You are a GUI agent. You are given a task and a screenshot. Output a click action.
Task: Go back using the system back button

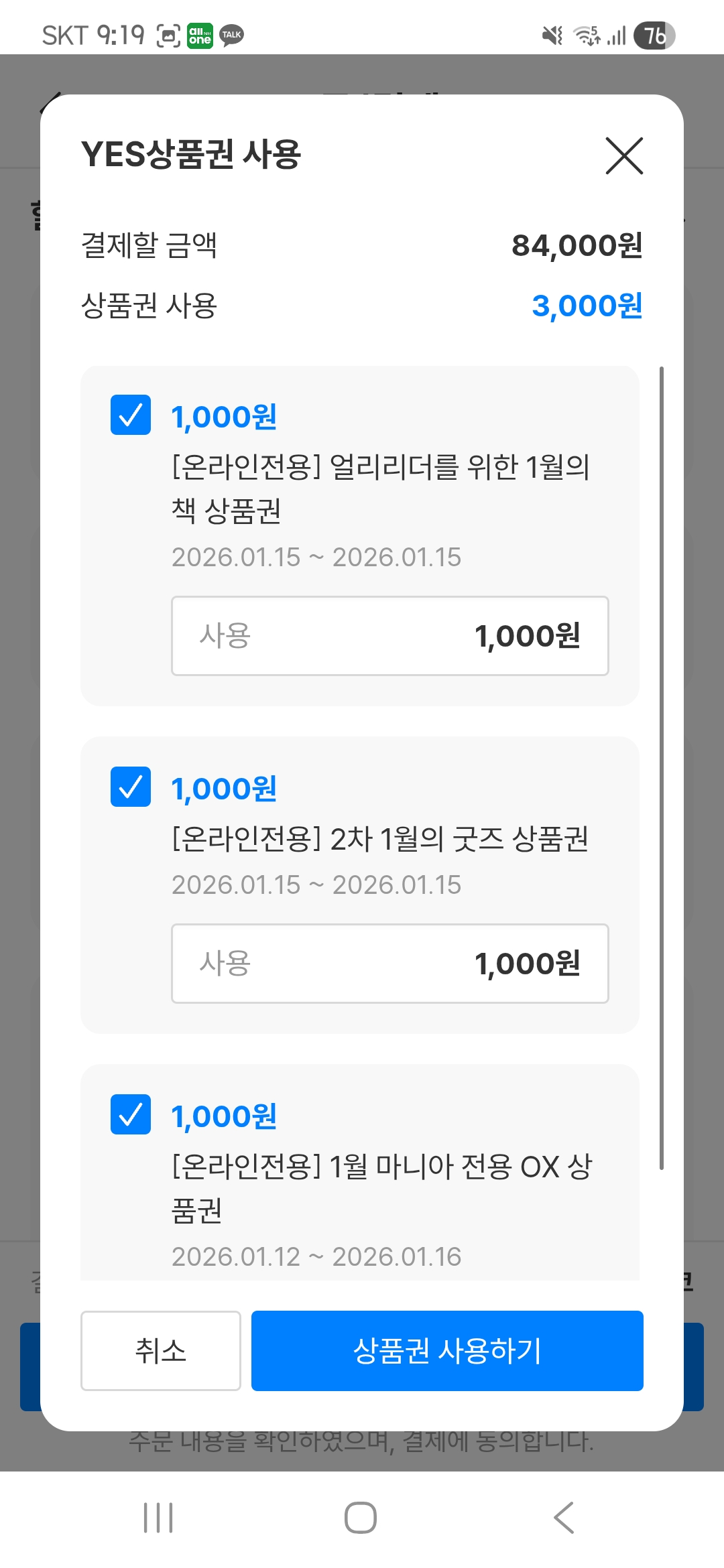564,1518
